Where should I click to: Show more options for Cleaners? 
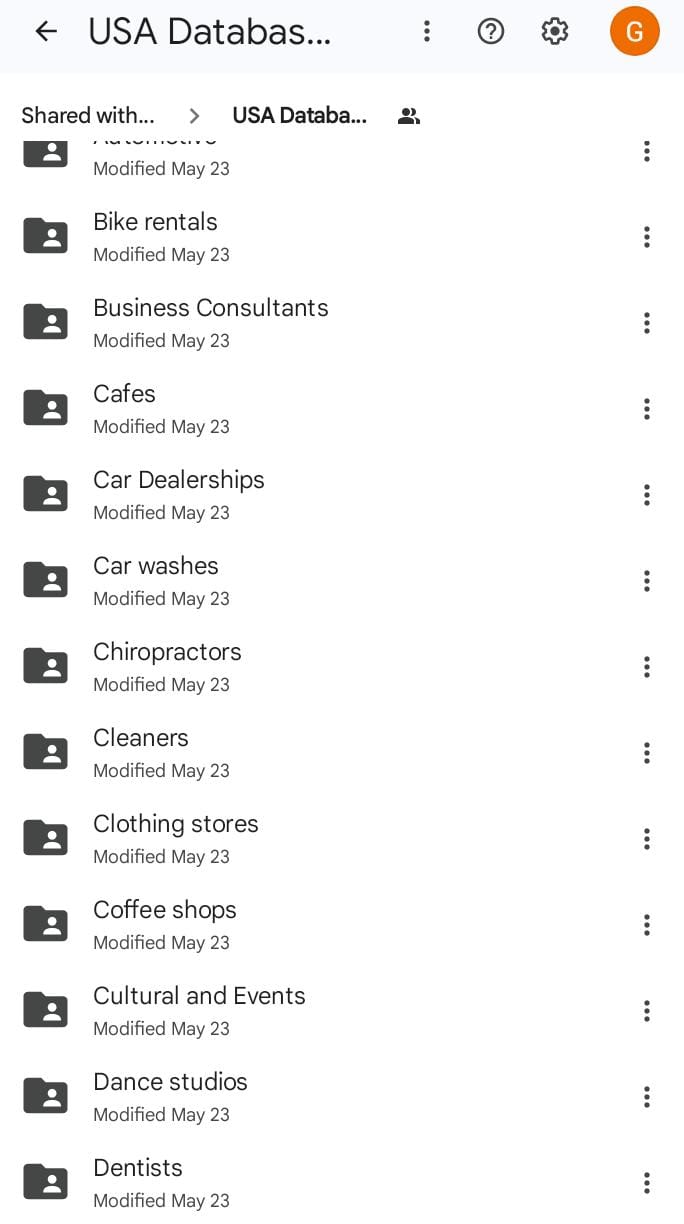pyautogui.click(x=647, y=753)
